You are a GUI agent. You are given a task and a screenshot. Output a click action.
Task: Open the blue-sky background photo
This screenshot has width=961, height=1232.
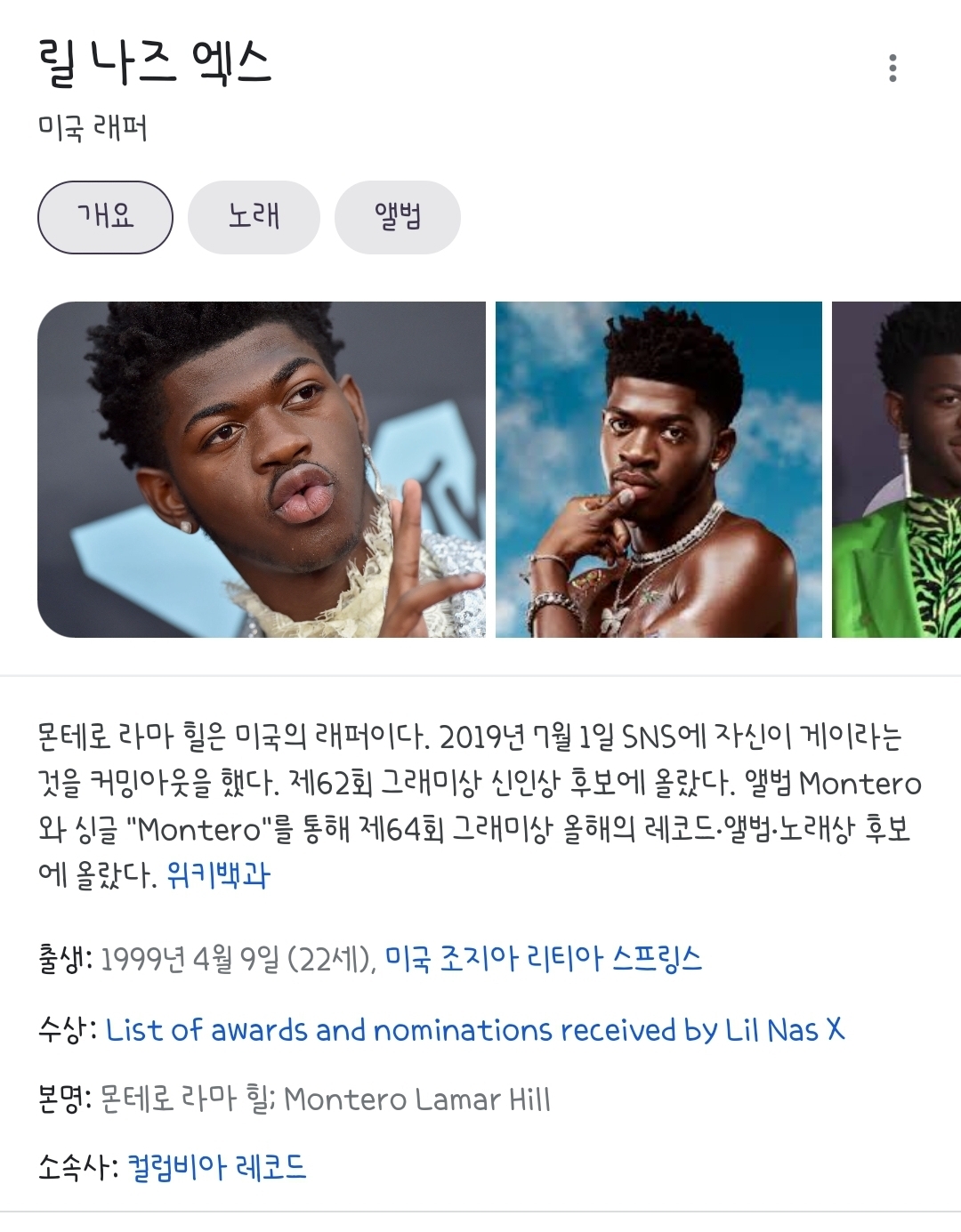(x=658, y=469)
